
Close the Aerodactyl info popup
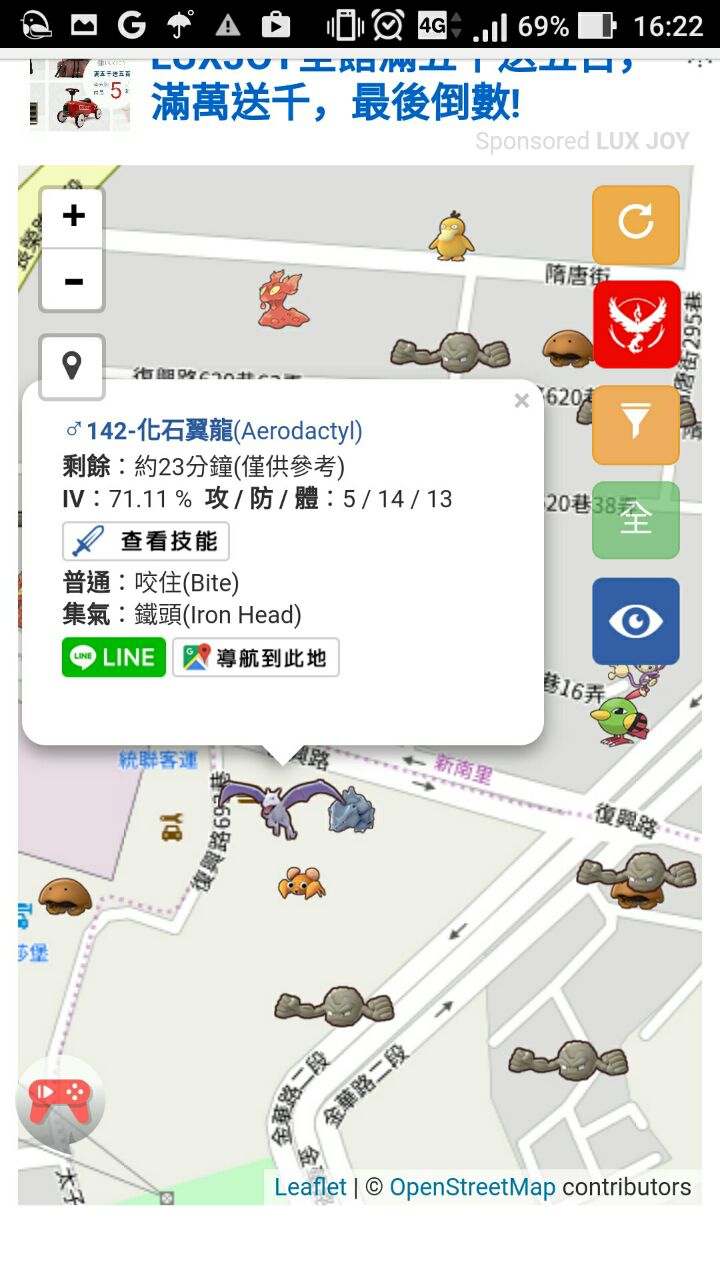(521, 401)
